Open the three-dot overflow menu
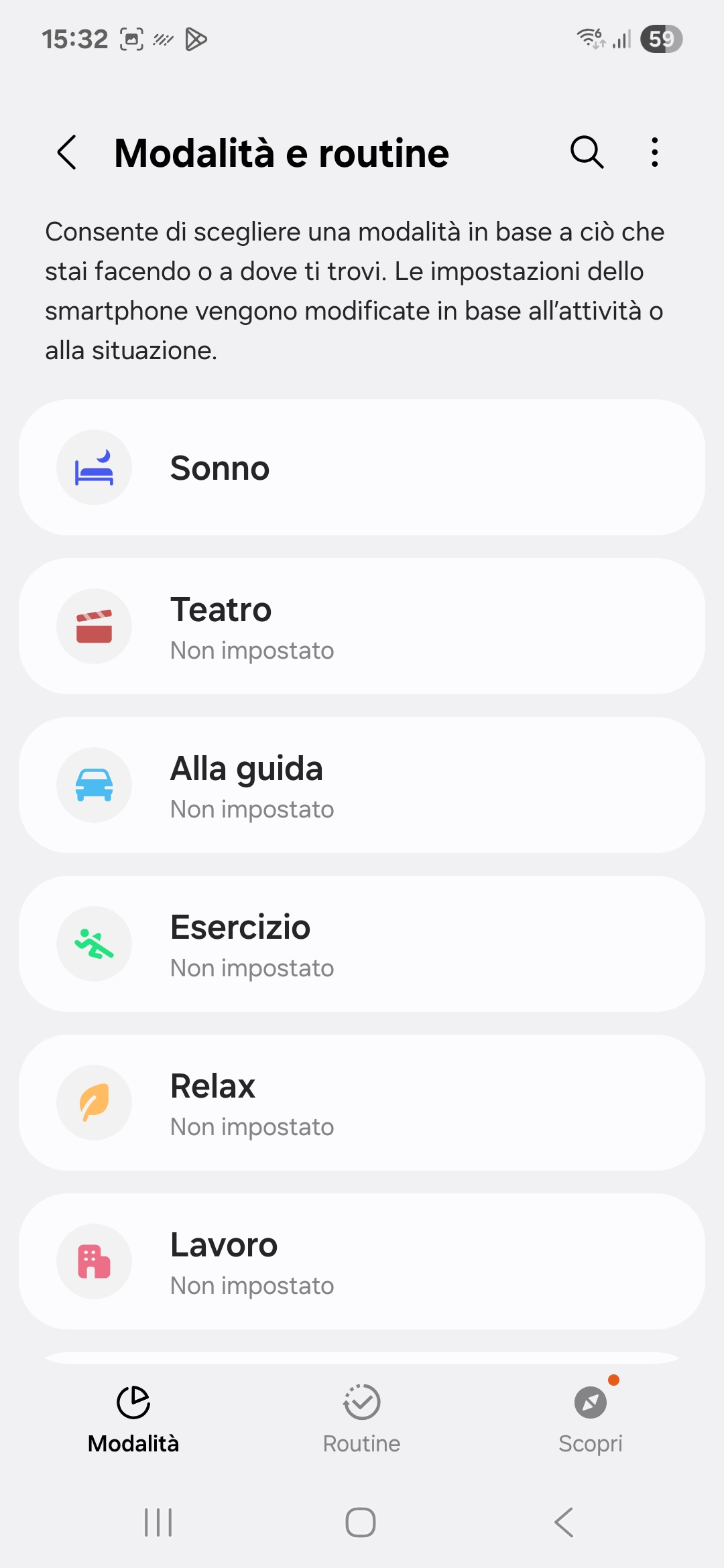 tap(655, 153)
